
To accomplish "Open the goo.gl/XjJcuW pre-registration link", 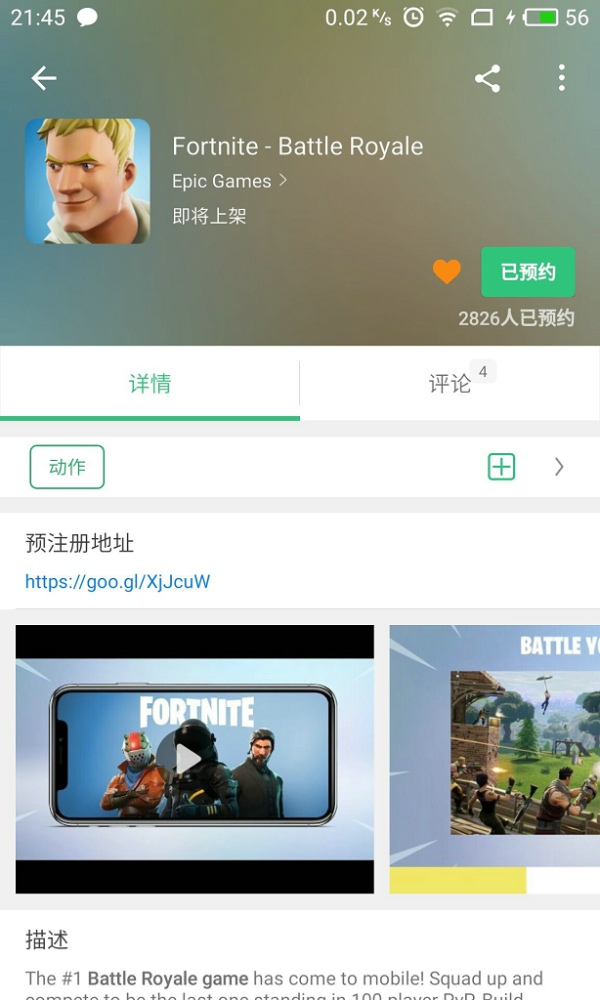I will coord(117,582).
